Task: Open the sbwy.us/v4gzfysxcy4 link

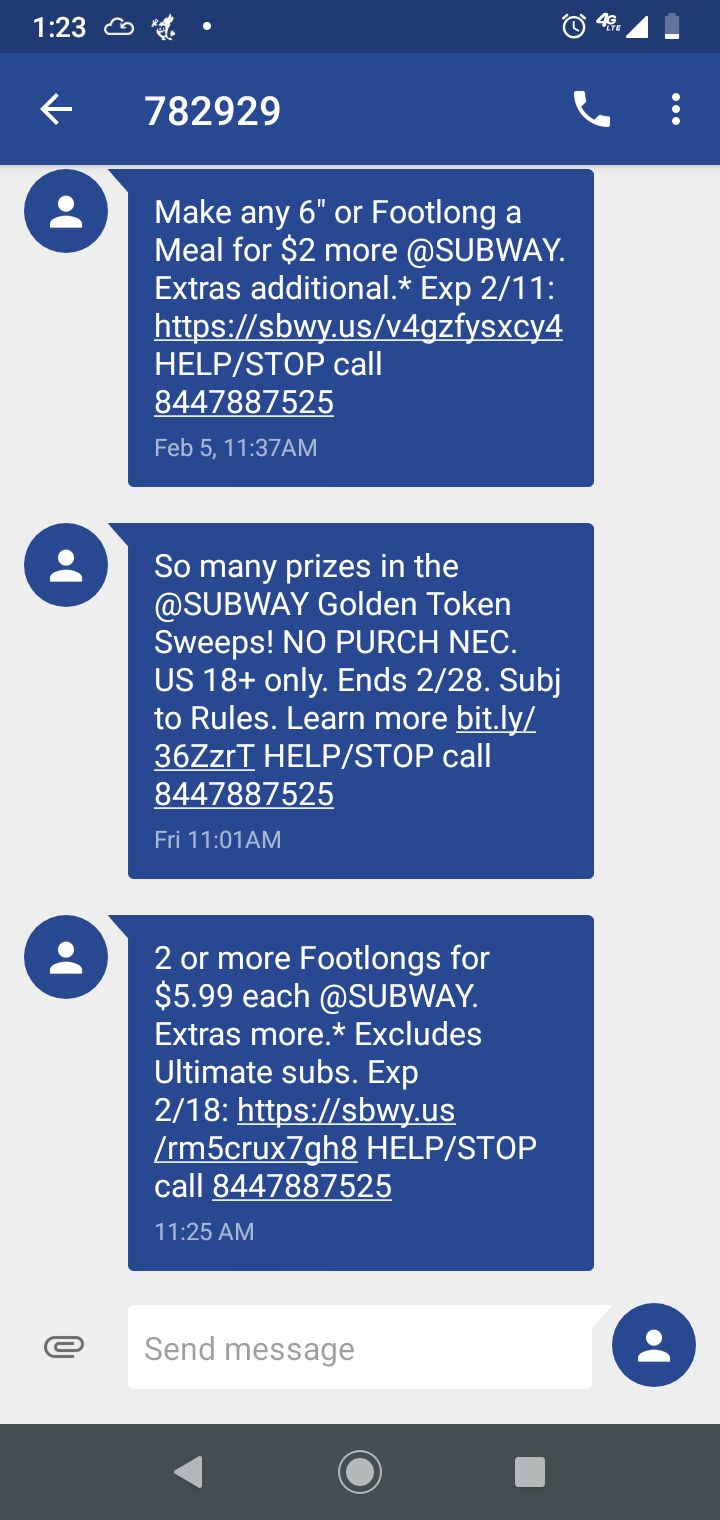Action: 358,327
